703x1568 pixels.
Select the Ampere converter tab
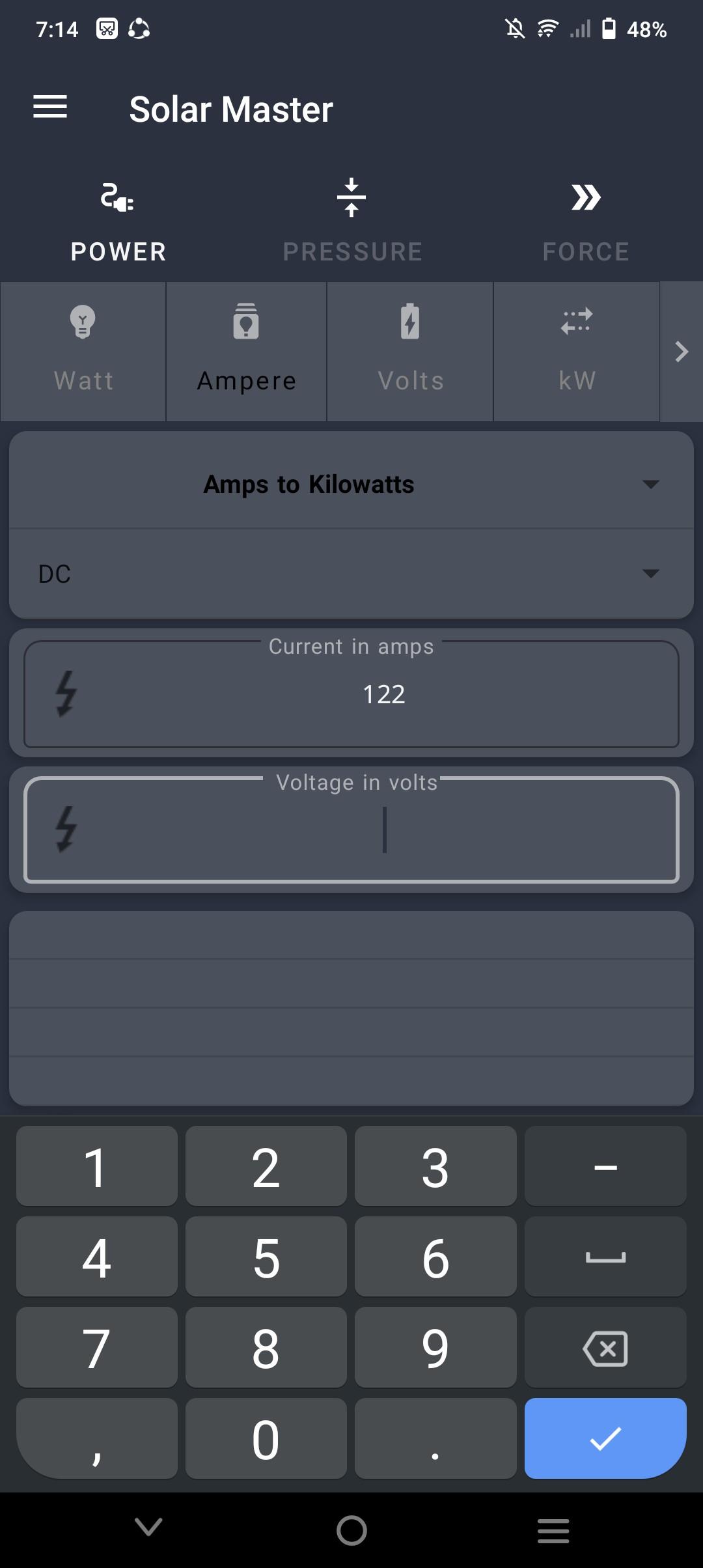pyautogui.click(x=246, y=352)
